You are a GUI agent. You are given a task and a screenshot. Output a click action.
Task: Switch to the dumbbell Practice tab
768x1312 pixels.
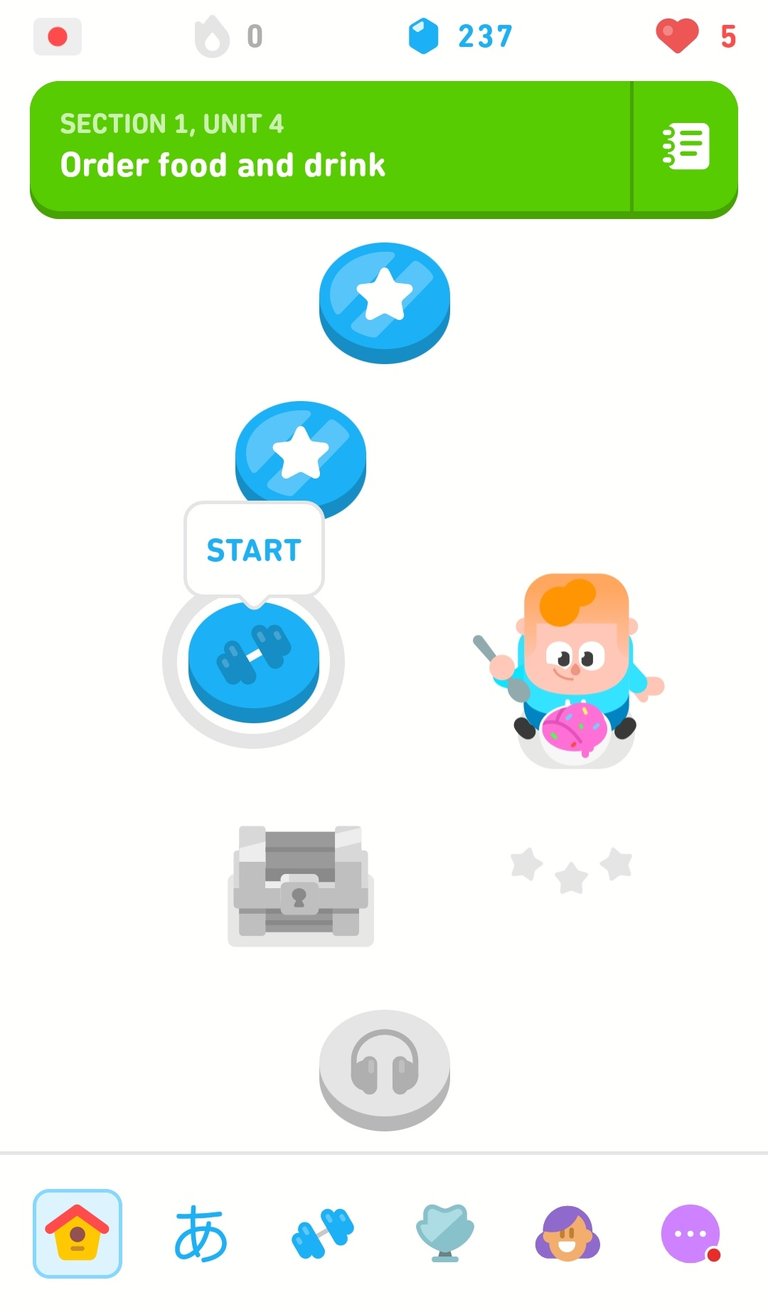click(323, 1233)
